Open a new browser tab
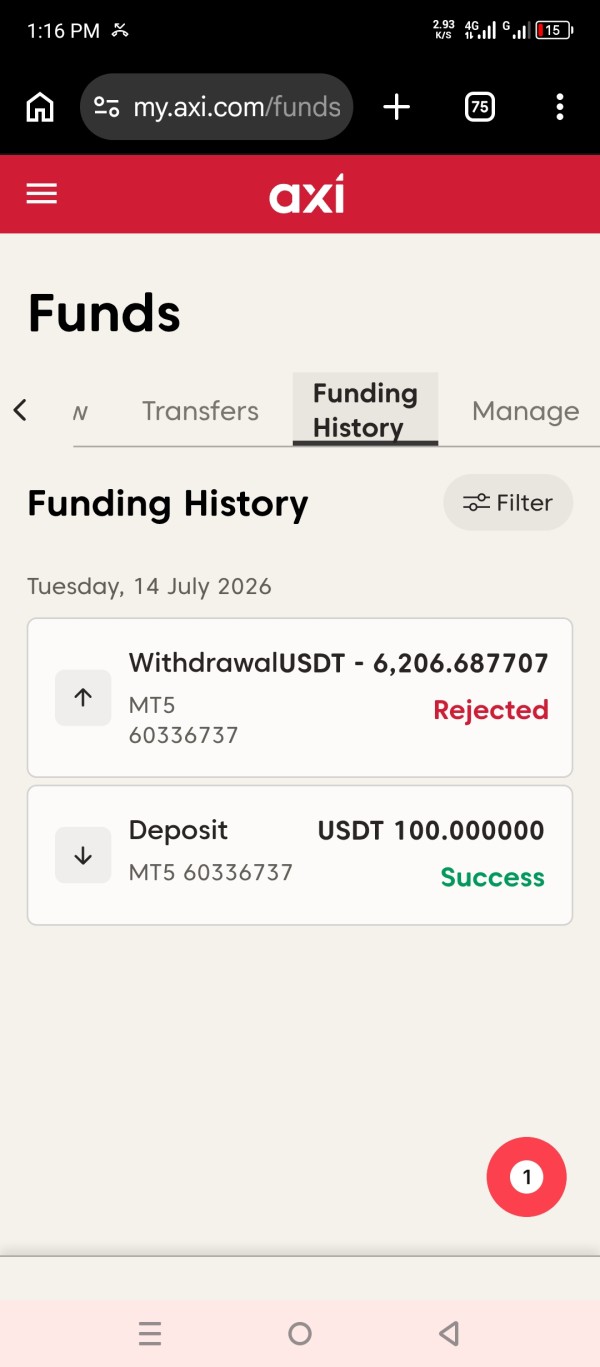The width and height of the screenshot is (600, 1367). pyautogui.click(x=397, y=107)
